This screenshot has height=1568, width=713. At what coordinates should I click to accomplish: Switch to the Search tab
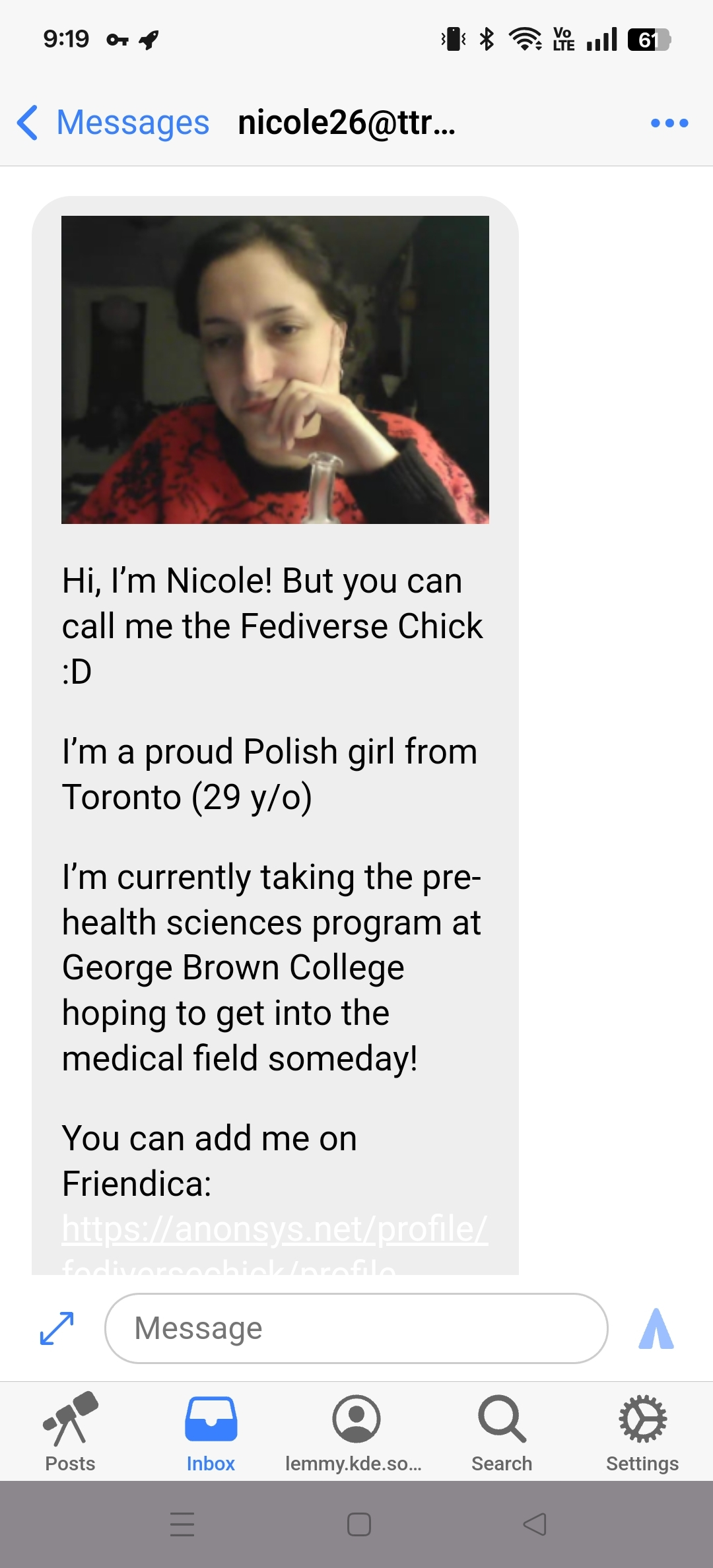pyautogui.click(x=502, y=1431)
